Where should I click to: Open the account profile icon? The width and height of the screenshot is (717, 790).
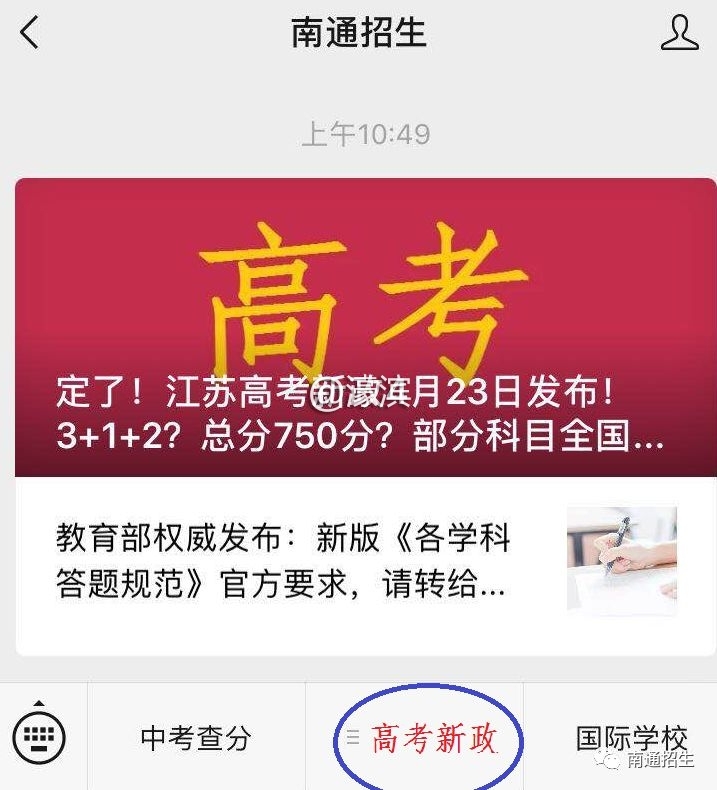pos(679,33)
